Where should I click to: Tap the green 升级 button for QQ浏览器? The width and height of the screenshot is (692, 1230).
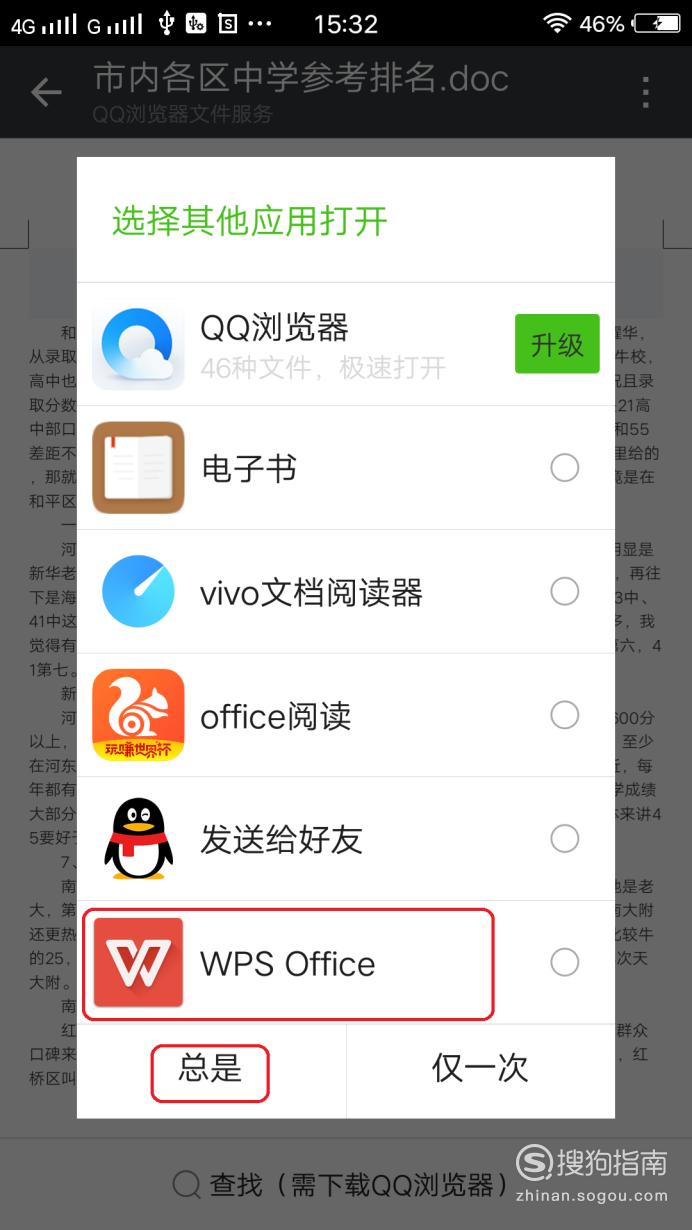pyautogui.click(x=557, y=344)
